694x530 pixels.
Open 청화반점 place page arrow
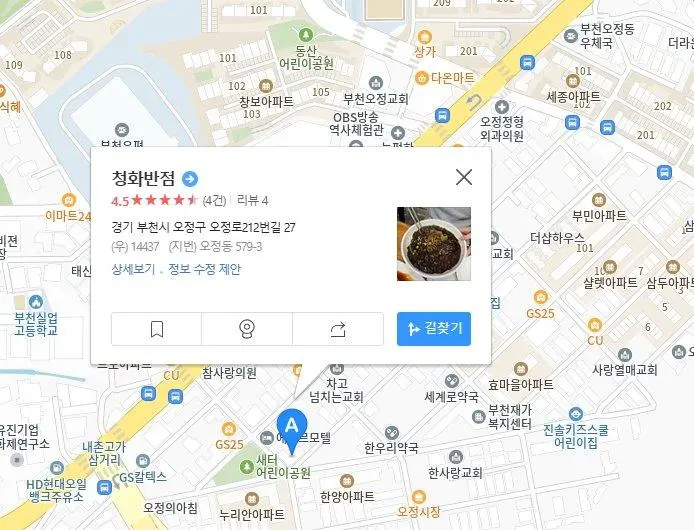click(x=190, y=179)
